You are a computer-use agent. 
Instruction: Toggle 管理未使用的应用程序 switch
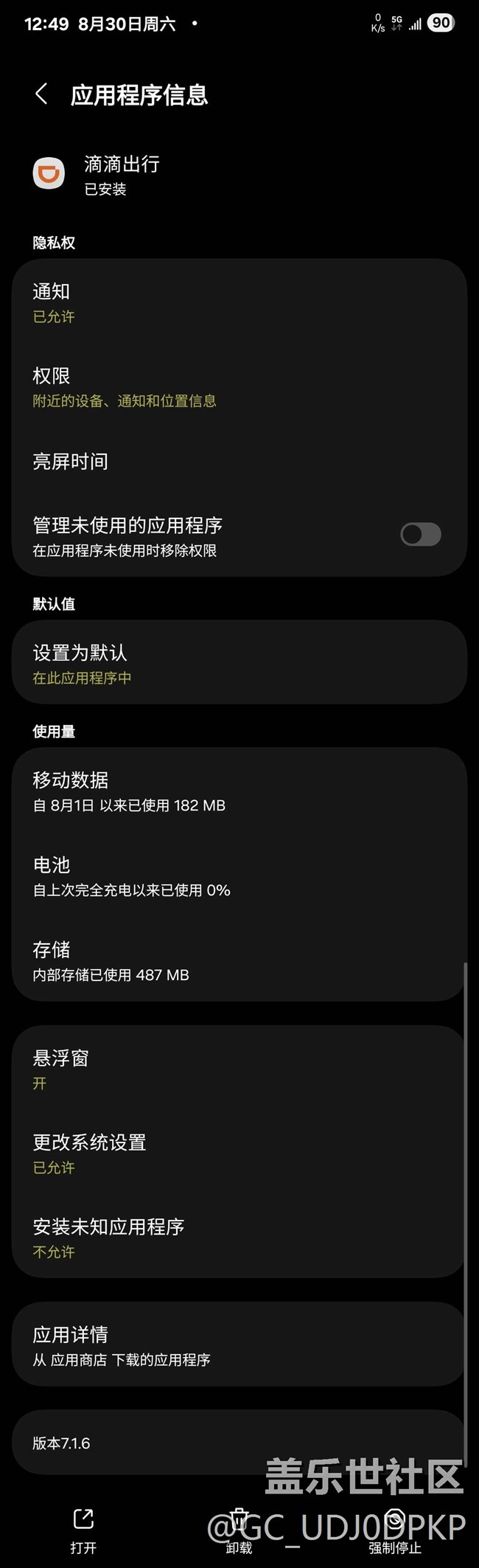click(x=420, y=535)
